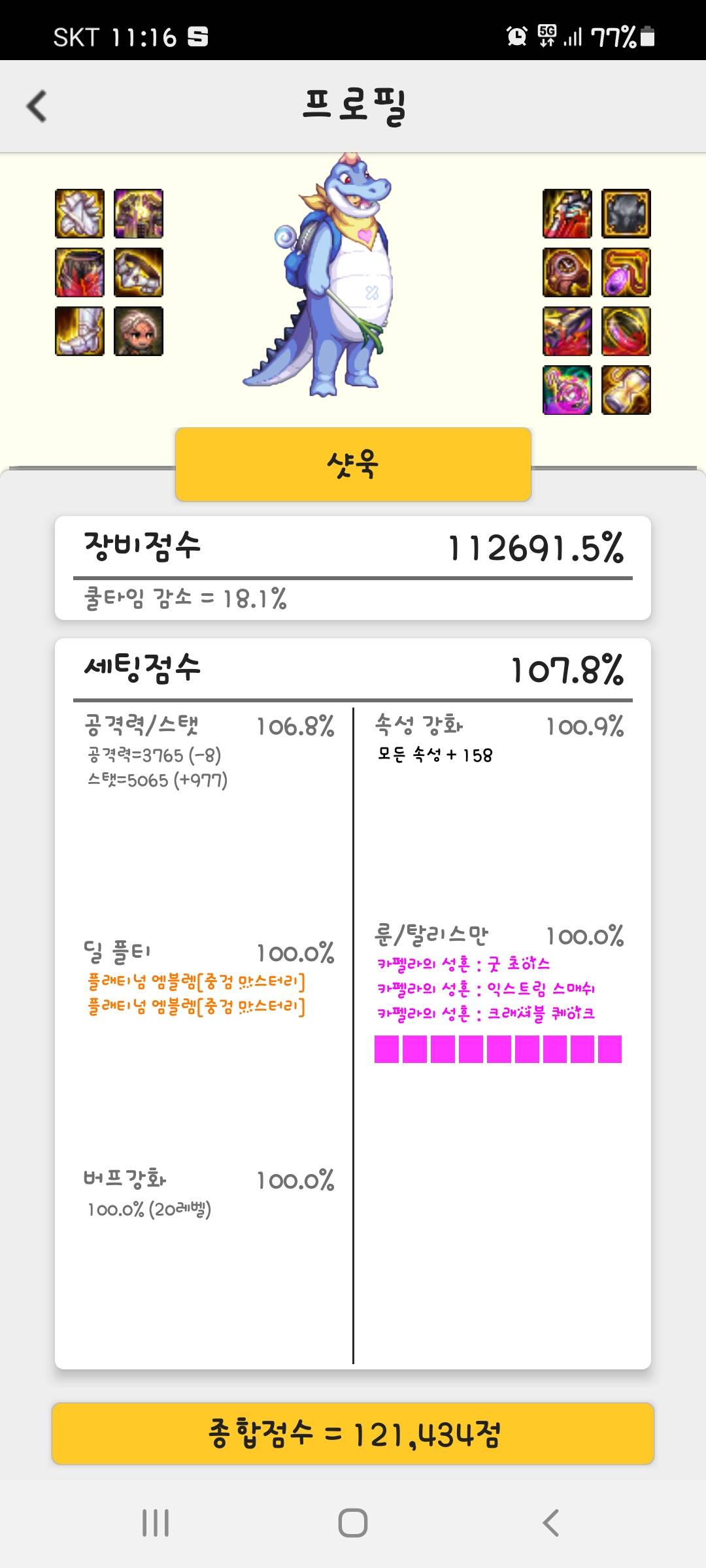Go back using the top-left arrow

click(x=37, y=106)
